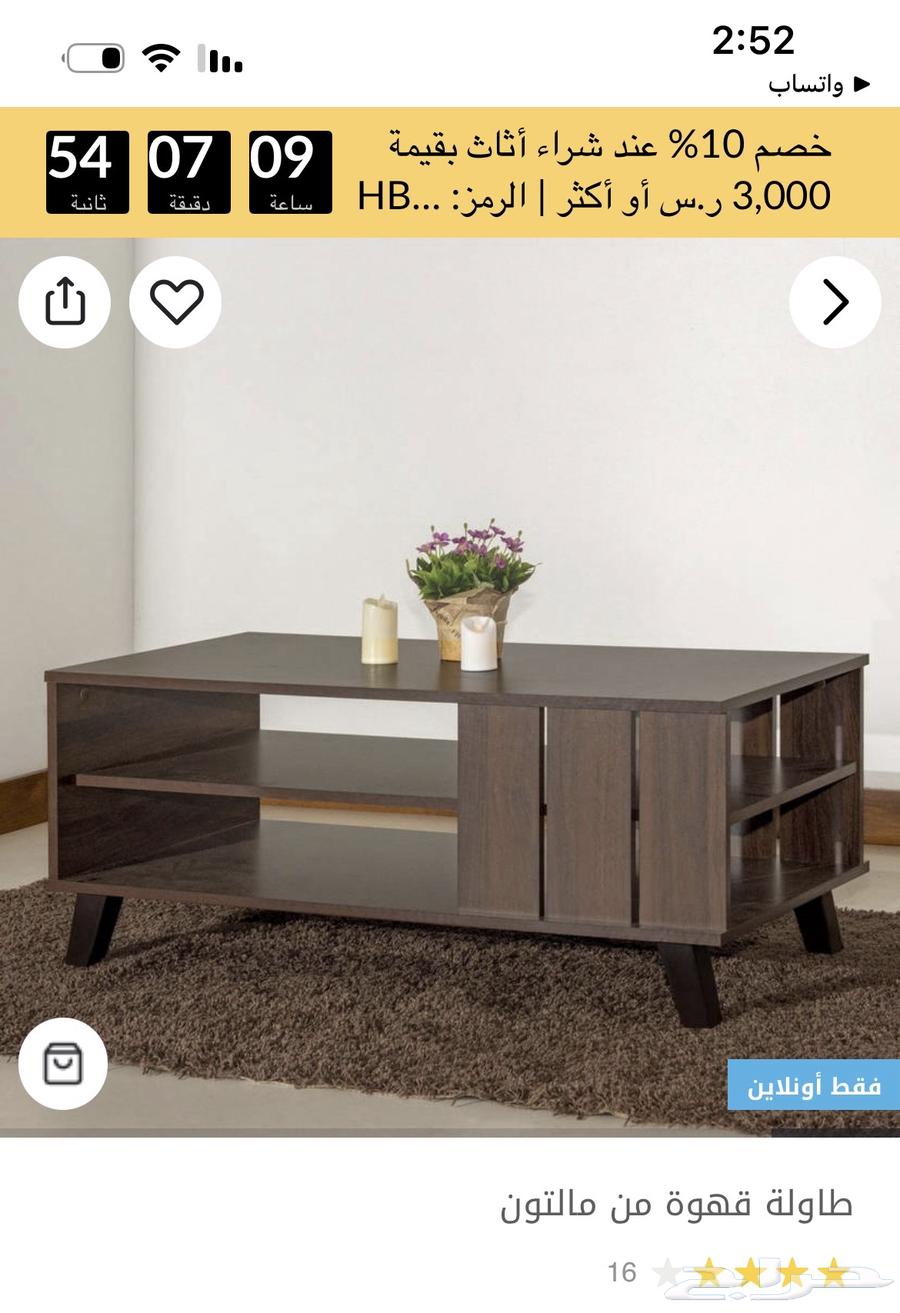
Task: Tap the right chevron to view next image
Action: click(x=836, y=301)
